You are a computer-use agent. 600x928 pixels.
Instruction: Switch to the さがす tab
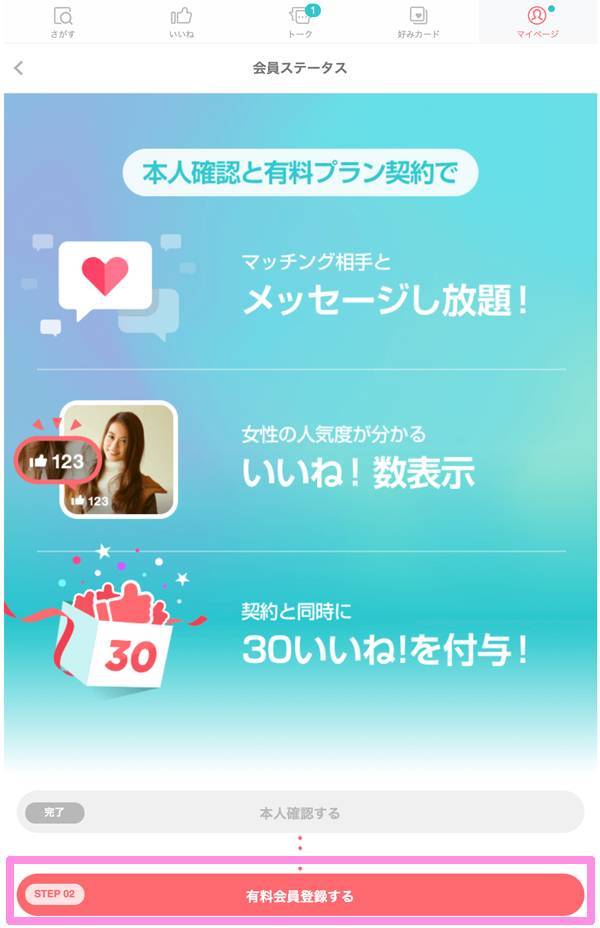[61, 21]
